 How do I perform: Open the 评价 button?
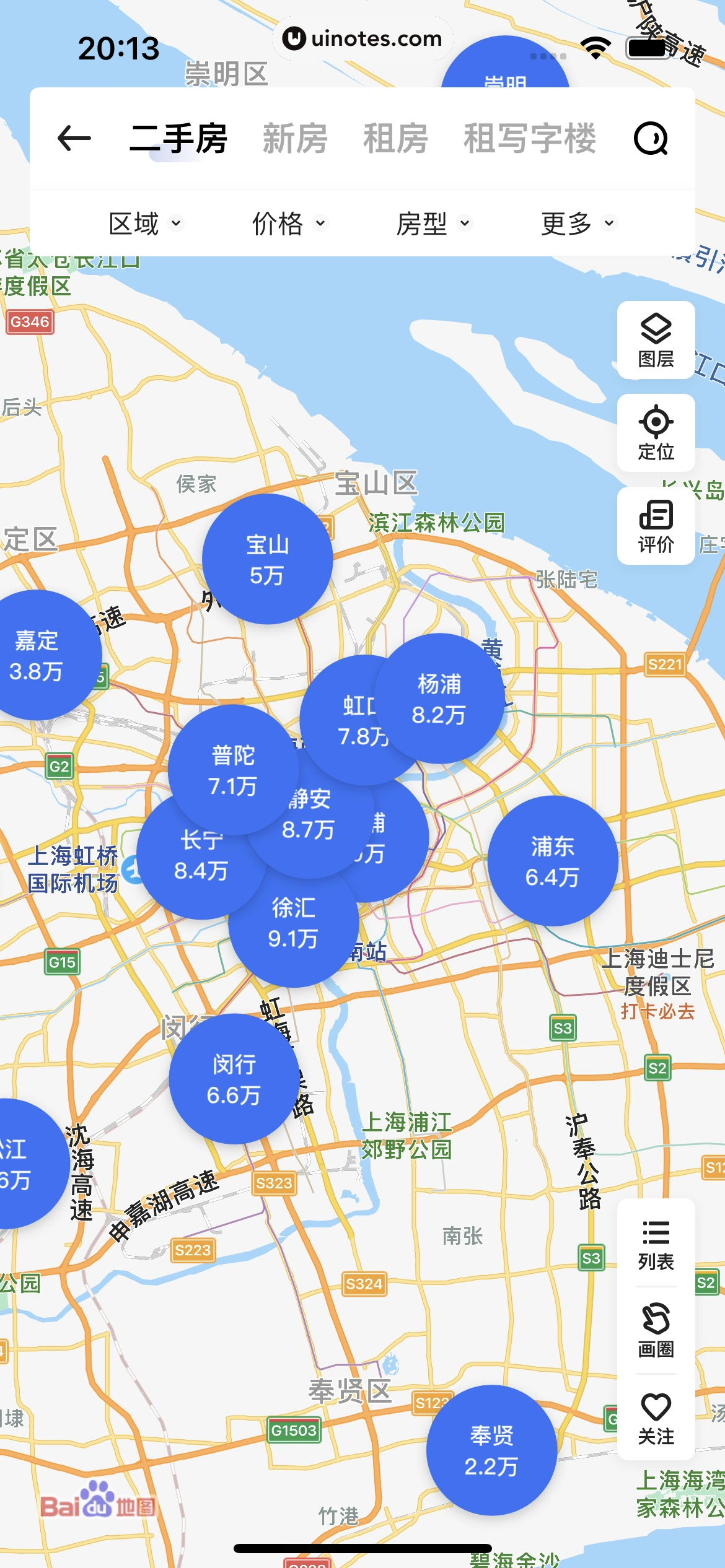[x=656, y=526]
